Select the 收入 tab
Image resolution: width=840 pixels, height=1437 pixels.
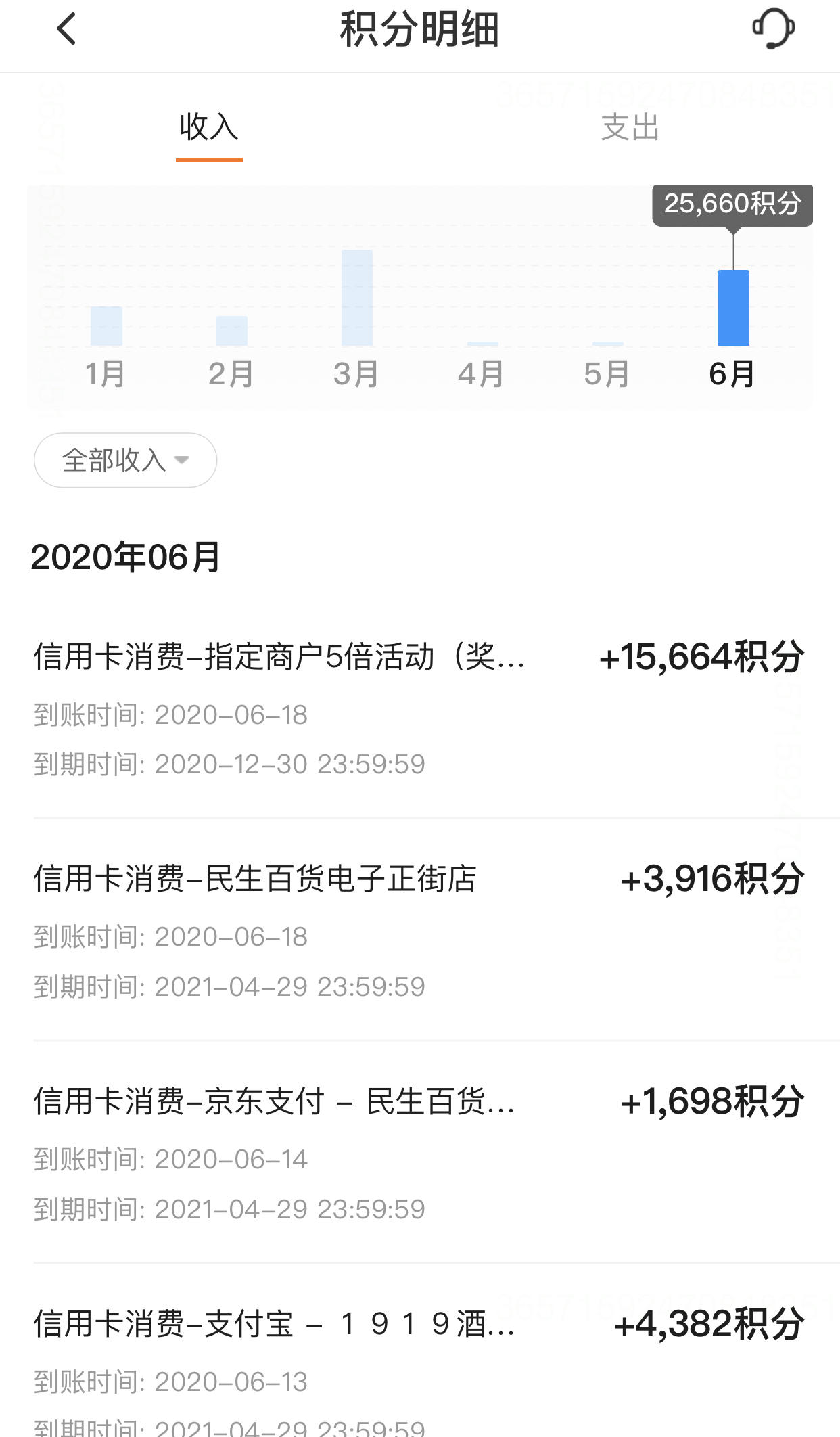coord(209,127)
